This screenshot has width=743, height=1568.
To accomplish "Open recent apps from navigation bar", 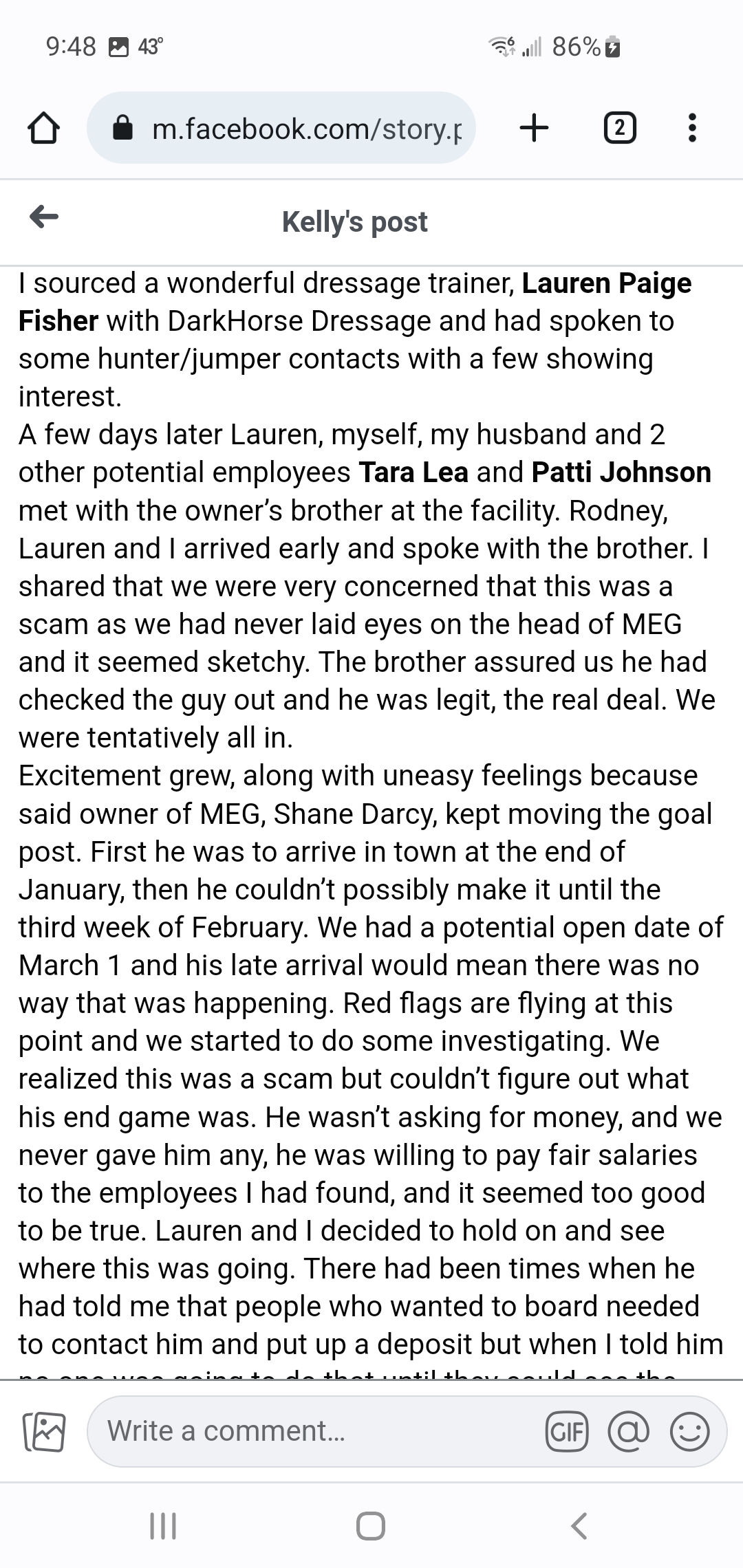I will click(x=163, y=1525).
